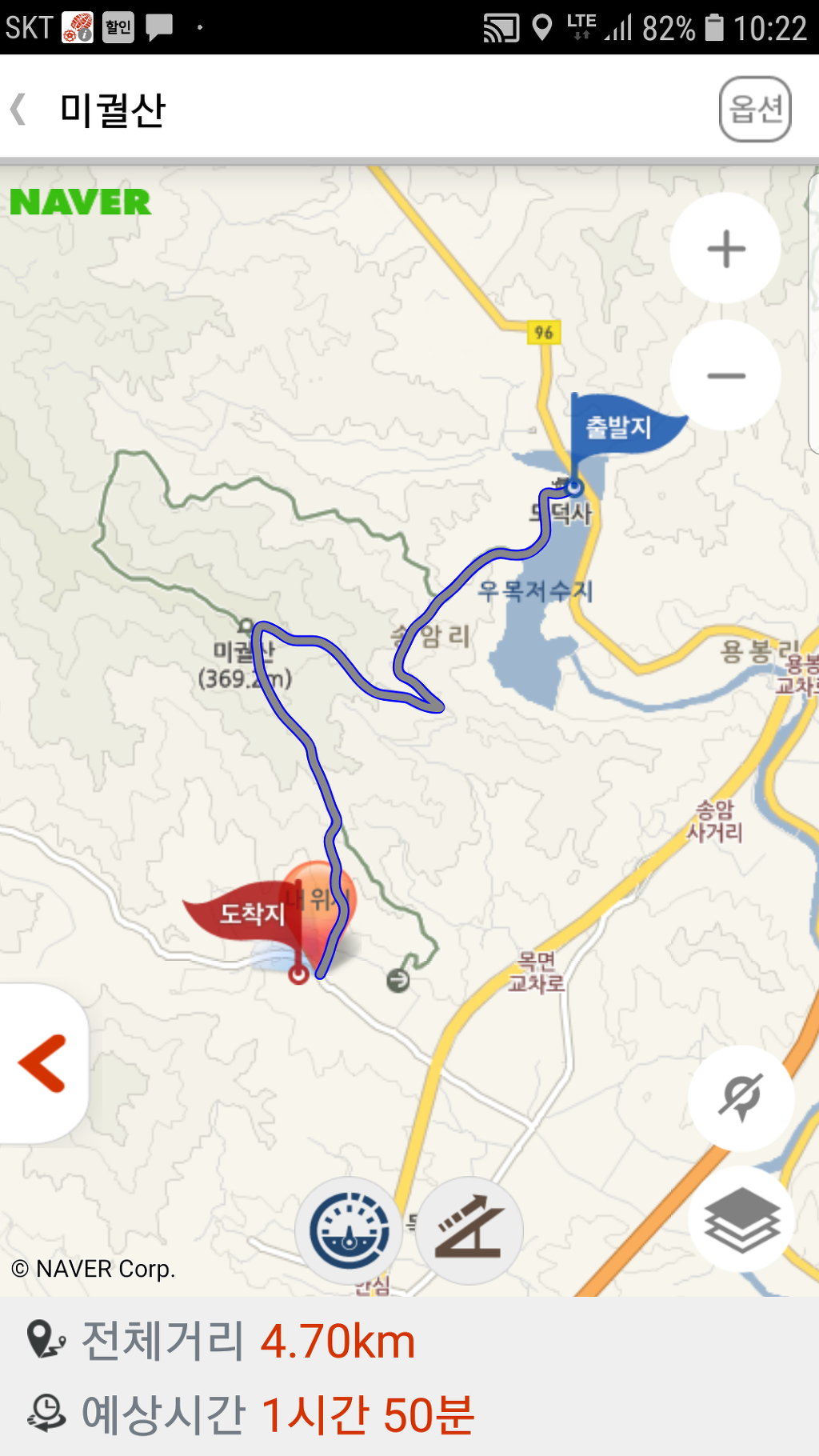The image size is (819, 1456).
Task: Expand the red arrow side panel
Action: (42, 1063)
